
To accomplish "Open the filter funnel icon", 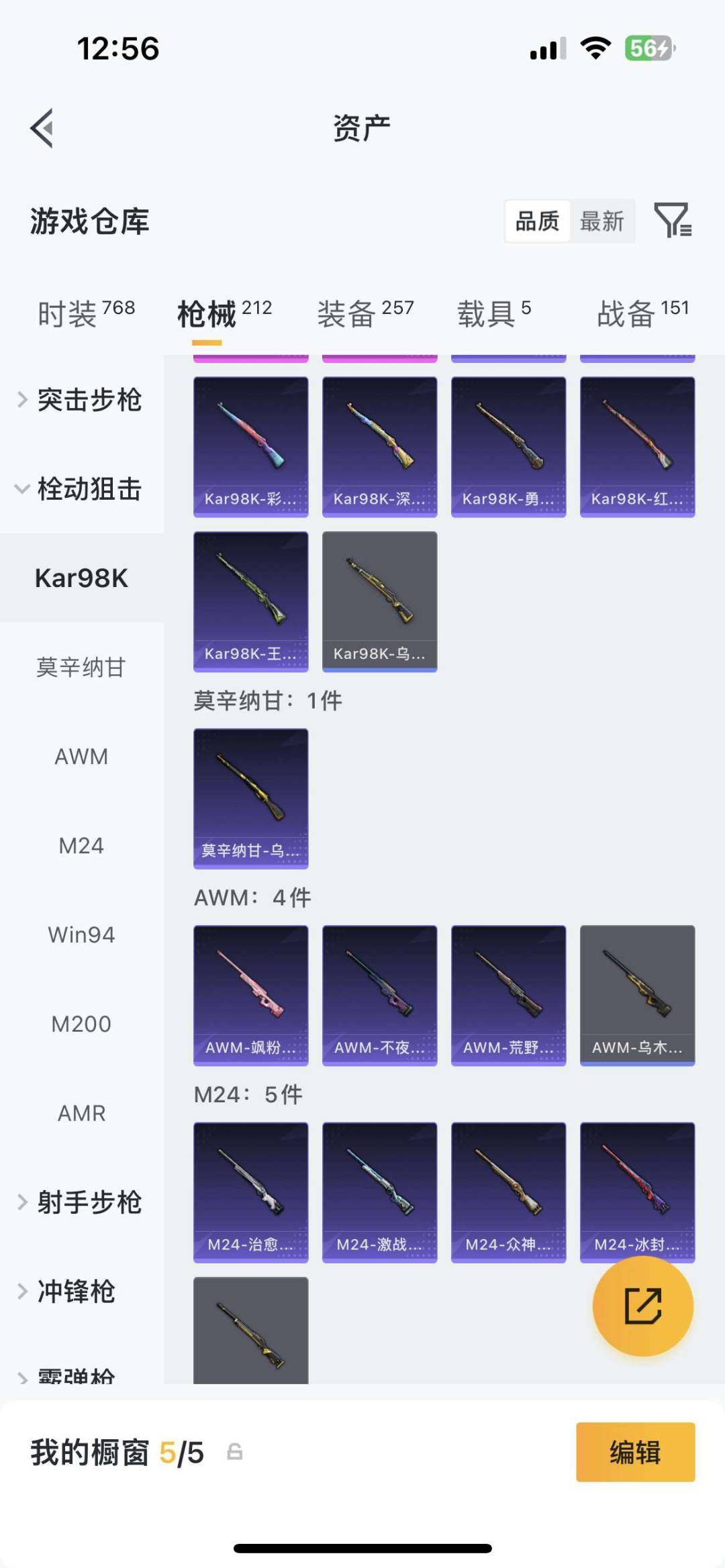I will click(673, 220).
